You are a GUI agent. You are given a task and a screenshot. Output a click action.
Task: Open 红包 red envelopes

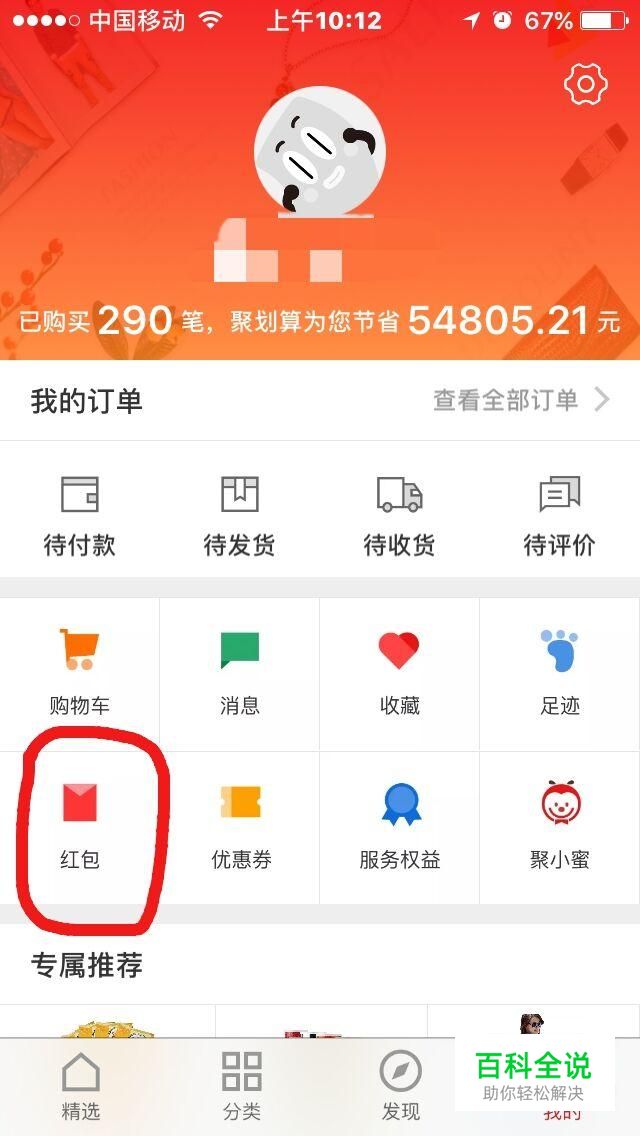(80, 827)
